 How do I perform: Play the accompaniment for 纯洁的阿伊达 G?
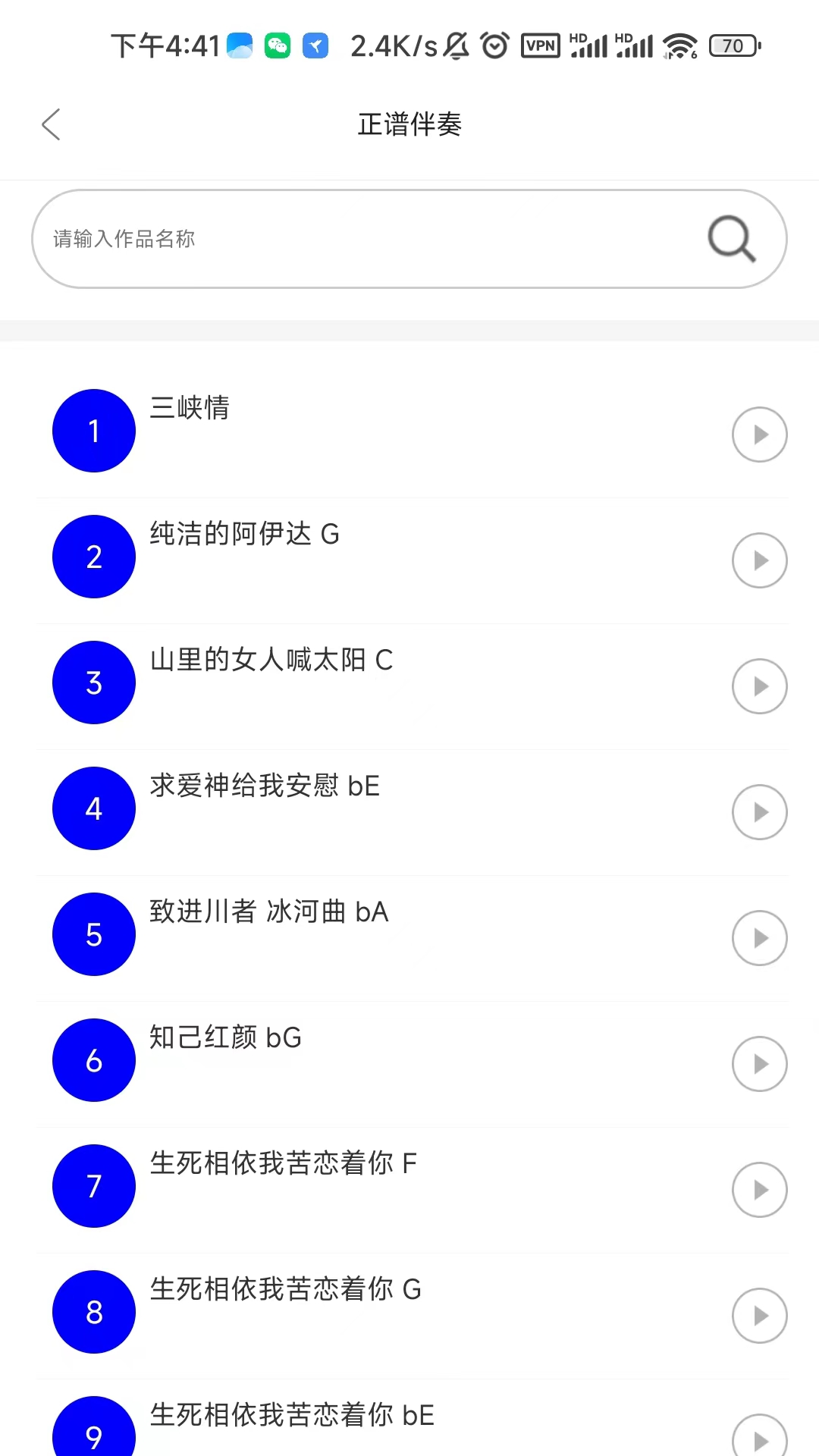759,560
